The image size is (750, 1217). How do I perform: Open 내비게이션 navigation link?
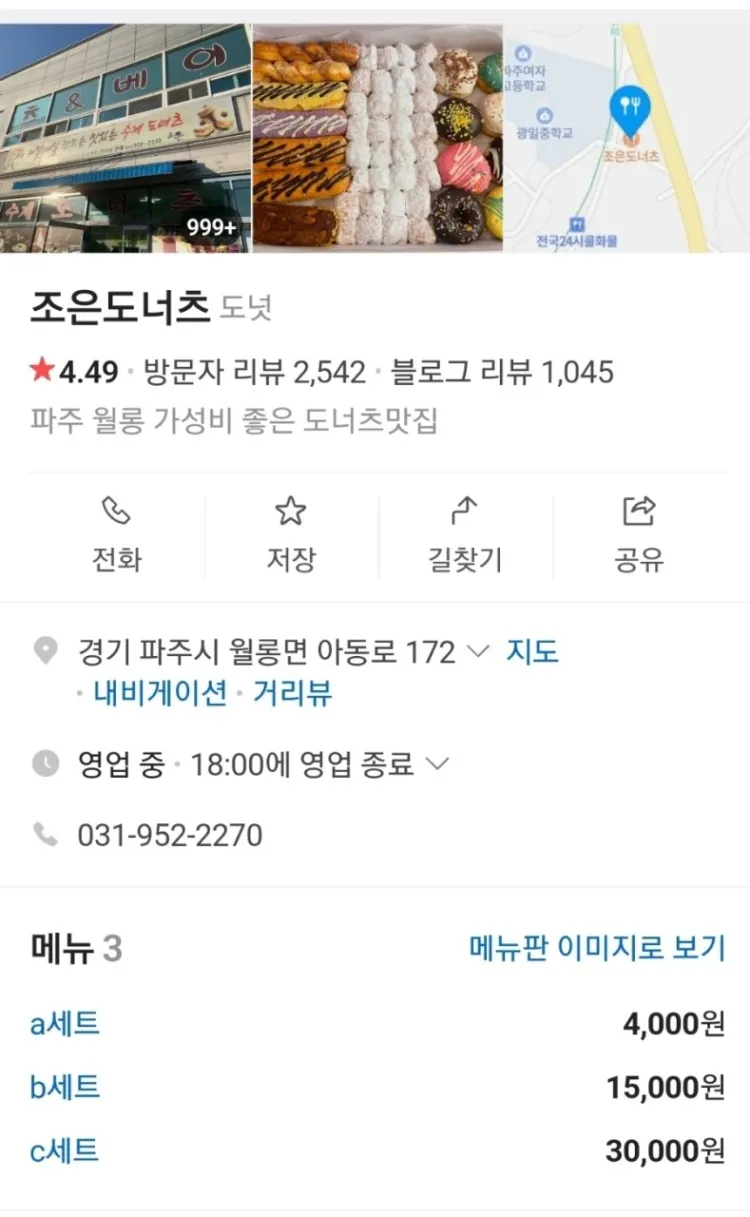tap(160, 693)
